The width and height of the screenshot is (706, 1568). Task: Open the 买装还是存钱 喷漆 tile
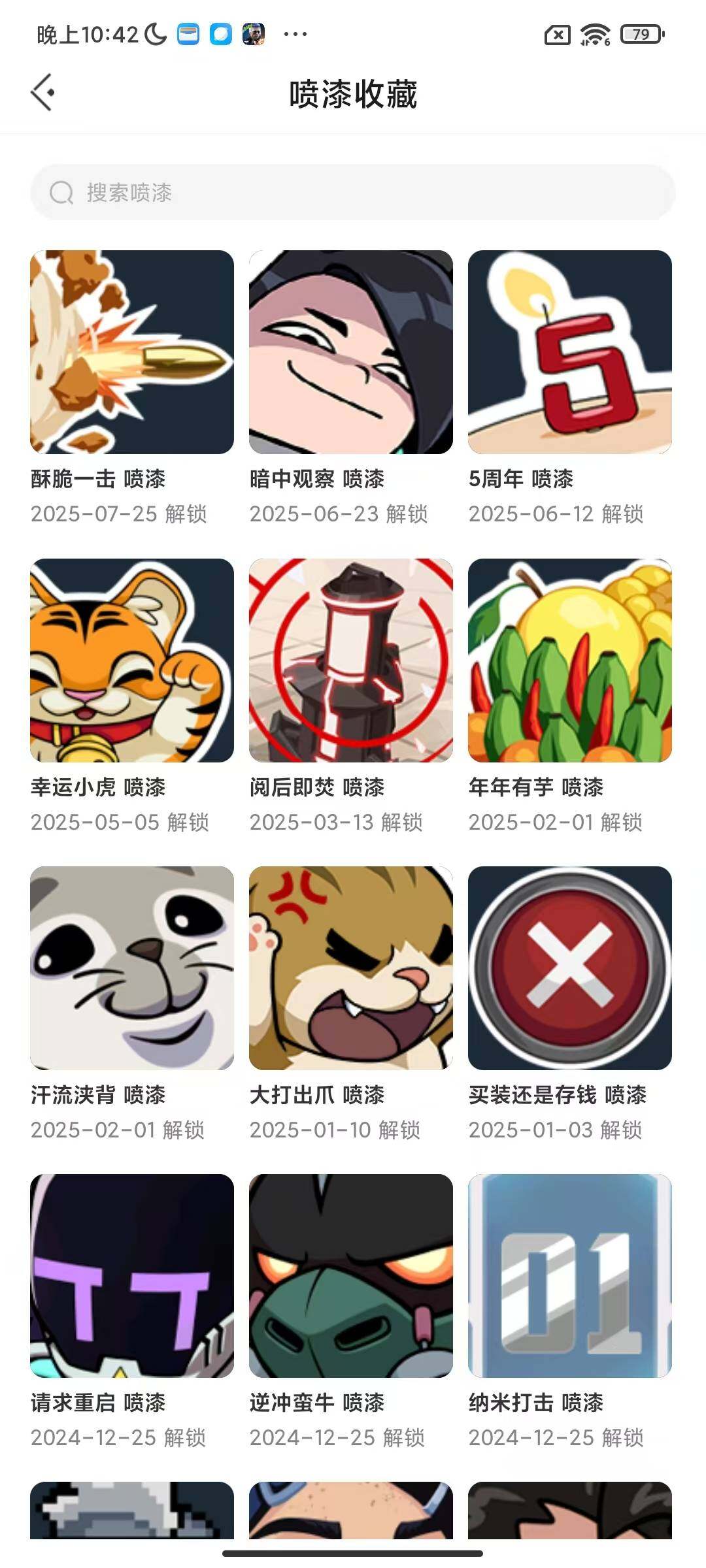(570, 968)
